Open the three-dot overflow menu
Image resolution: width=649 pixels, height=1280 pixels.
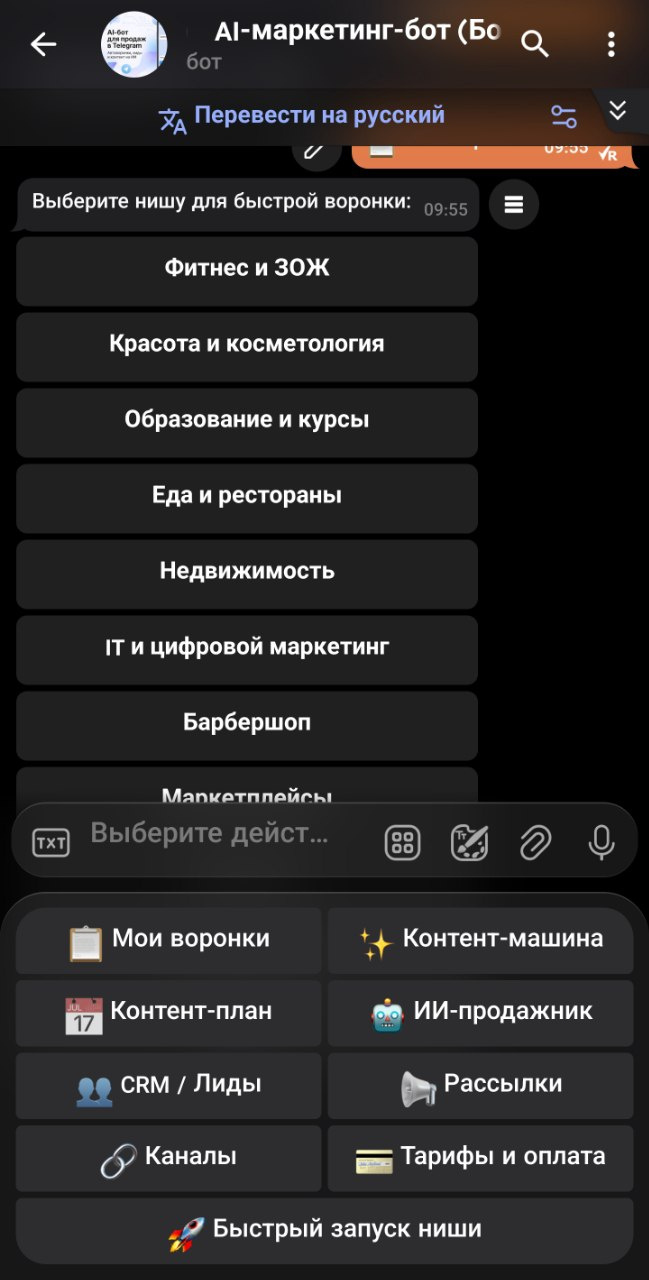(611, 44)
